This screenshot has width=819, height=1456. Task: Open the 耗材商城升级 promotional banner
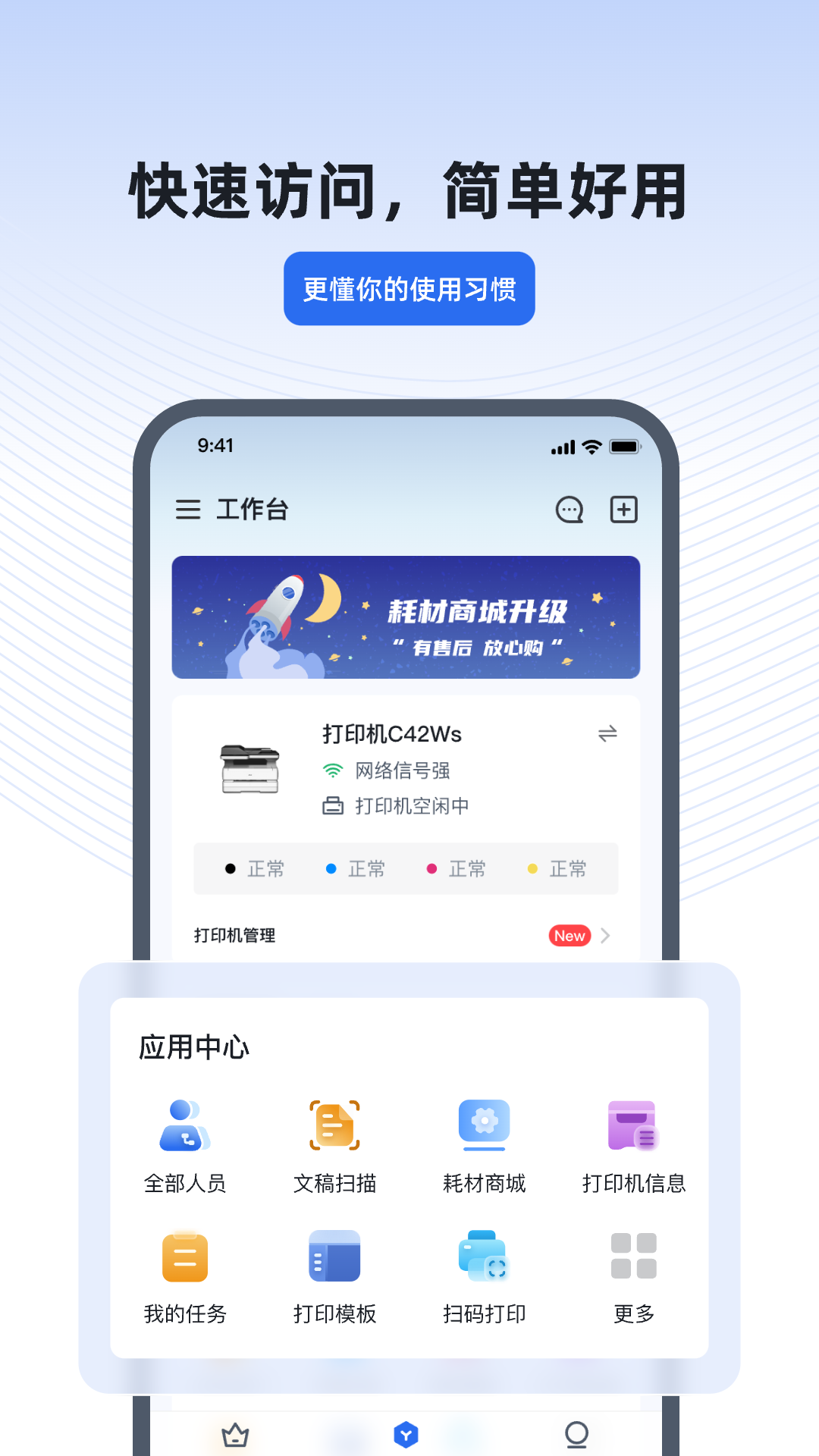408,618
